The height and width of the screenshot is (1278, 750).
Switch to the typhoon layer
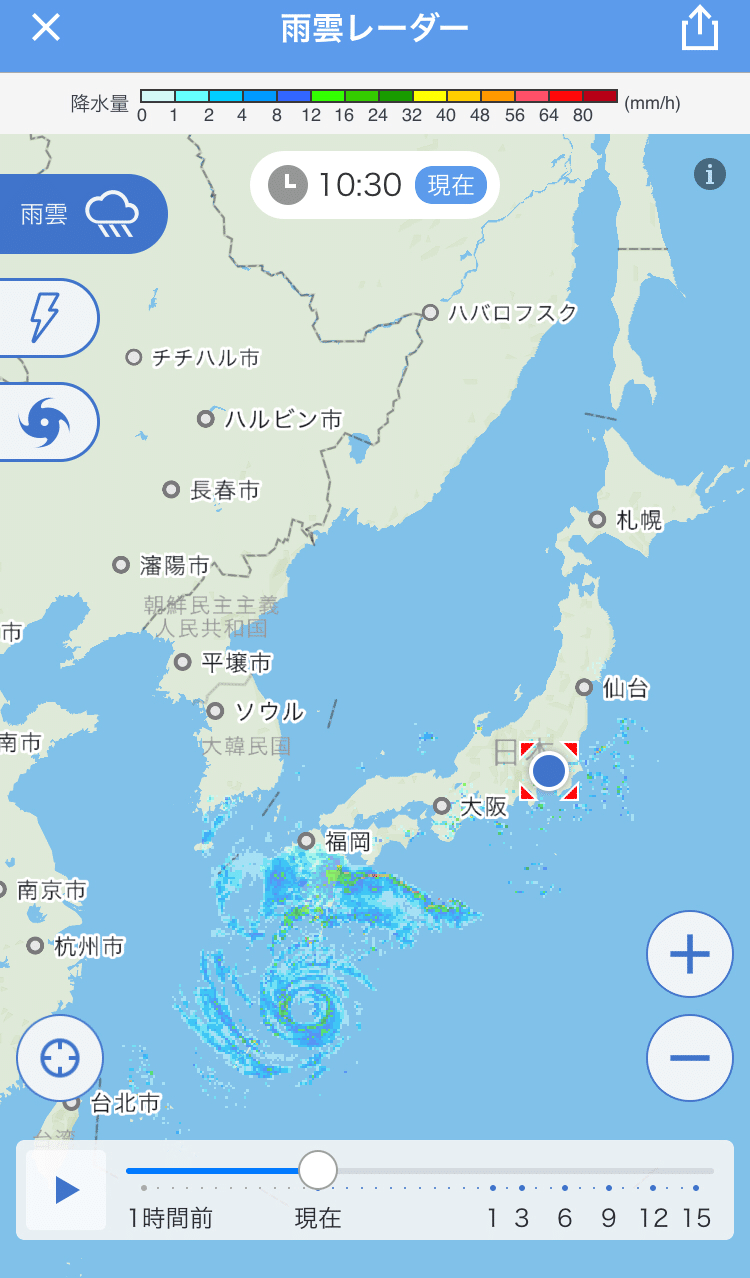(x=46, y=422)
